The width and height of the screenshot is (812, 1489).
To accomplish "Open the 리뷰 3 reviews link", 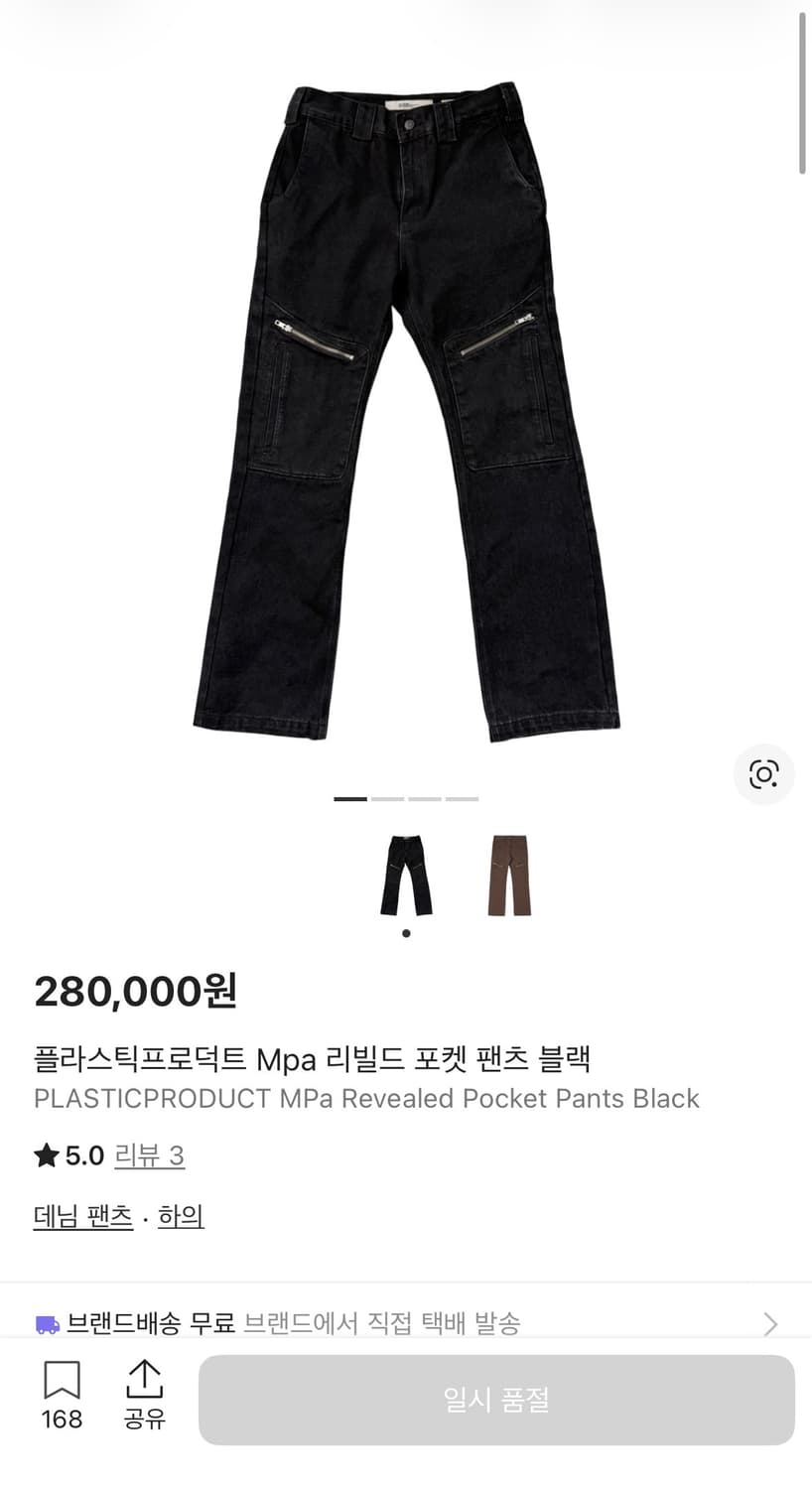I will pos(150,1155).
